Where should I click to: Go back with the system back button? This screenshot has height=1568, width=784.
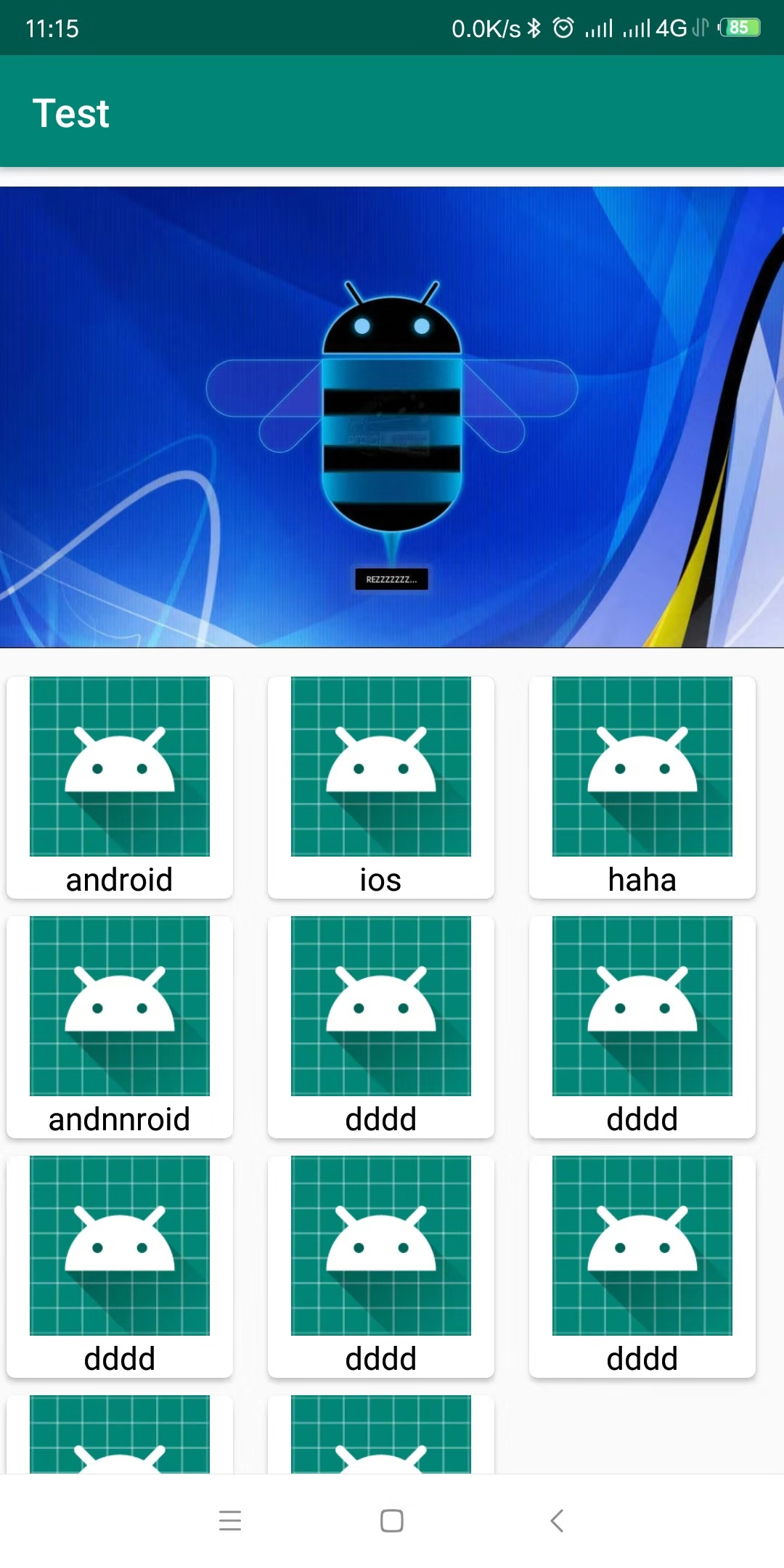557,1520
